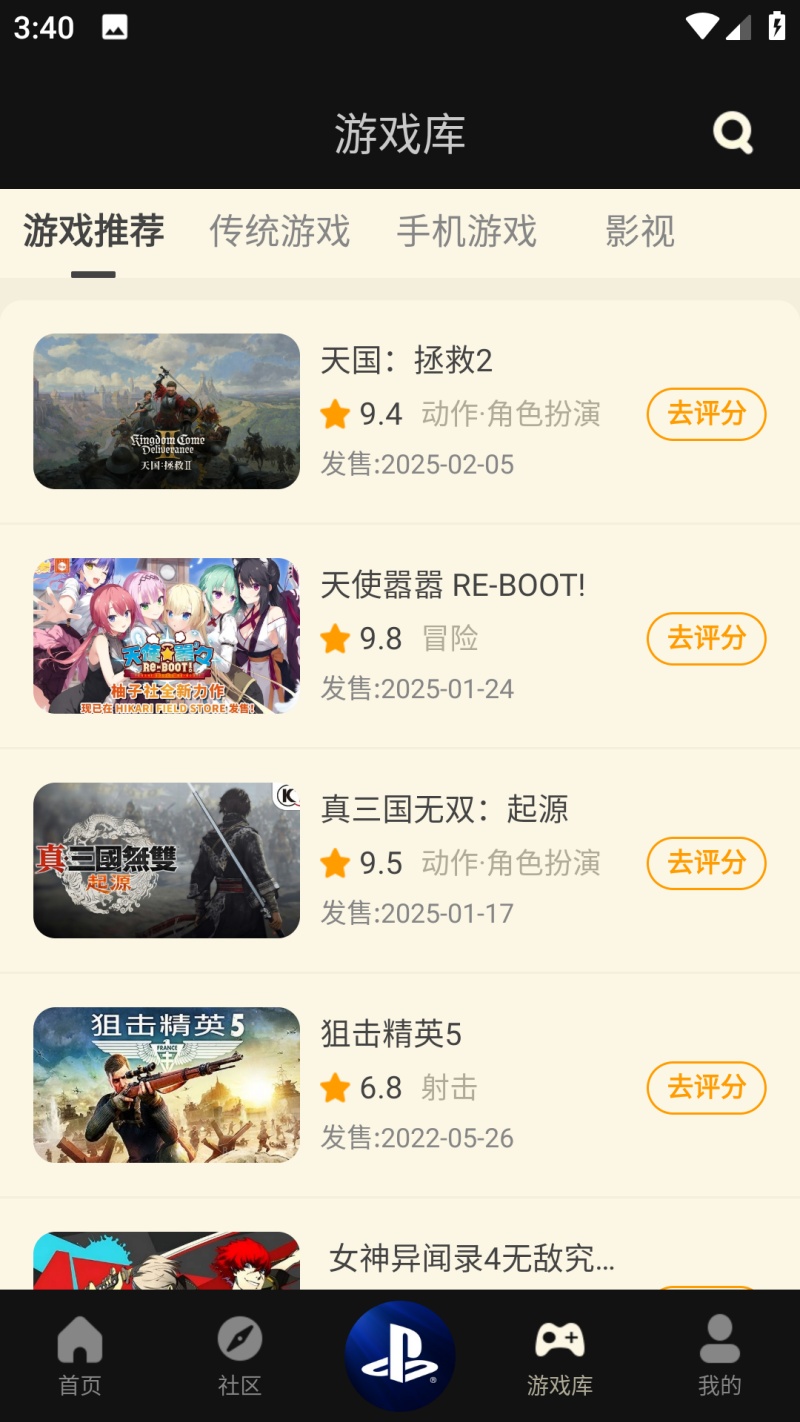This screenshot has width=800, height=1422.
Task: Go to the 首页 tab
Action: tap(80, 1355)
